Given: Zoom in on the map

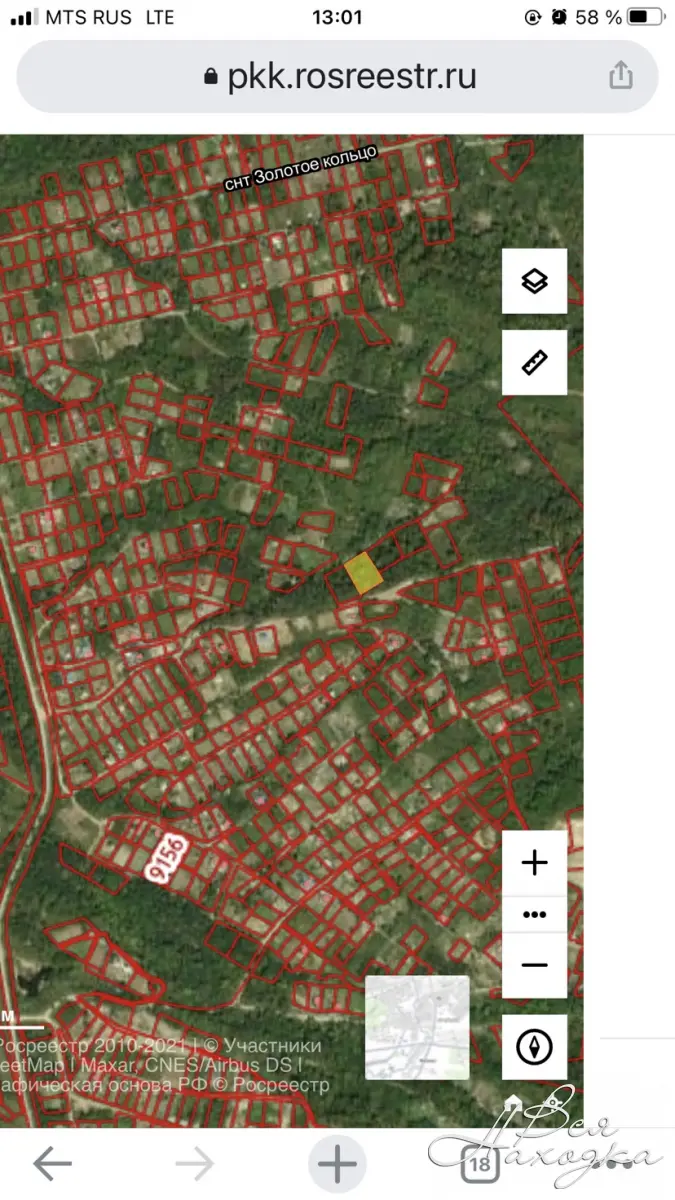Looking at the screenshot, I should tap(535, 863).
